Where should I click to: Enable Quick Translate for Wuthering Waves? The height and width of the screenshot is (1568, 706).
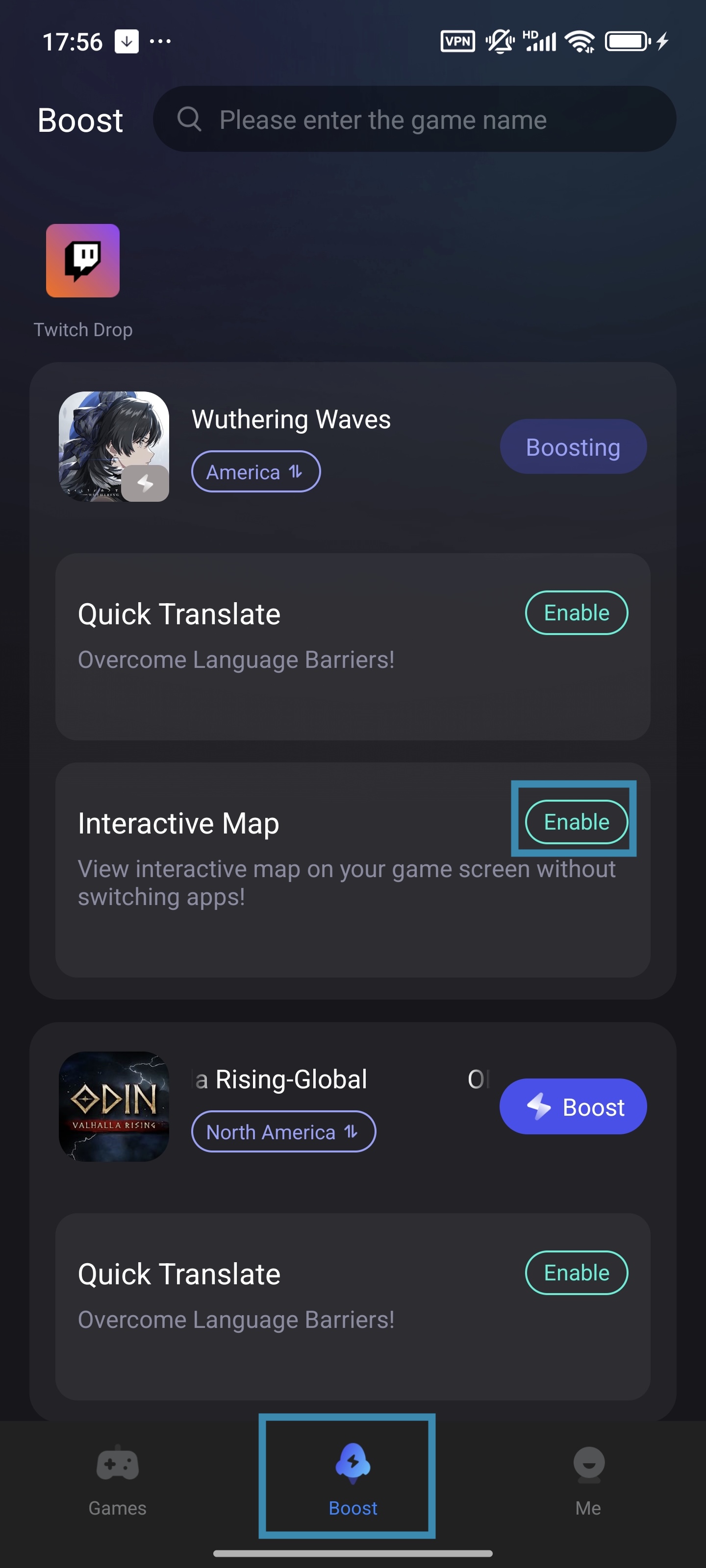coord(576,613)
